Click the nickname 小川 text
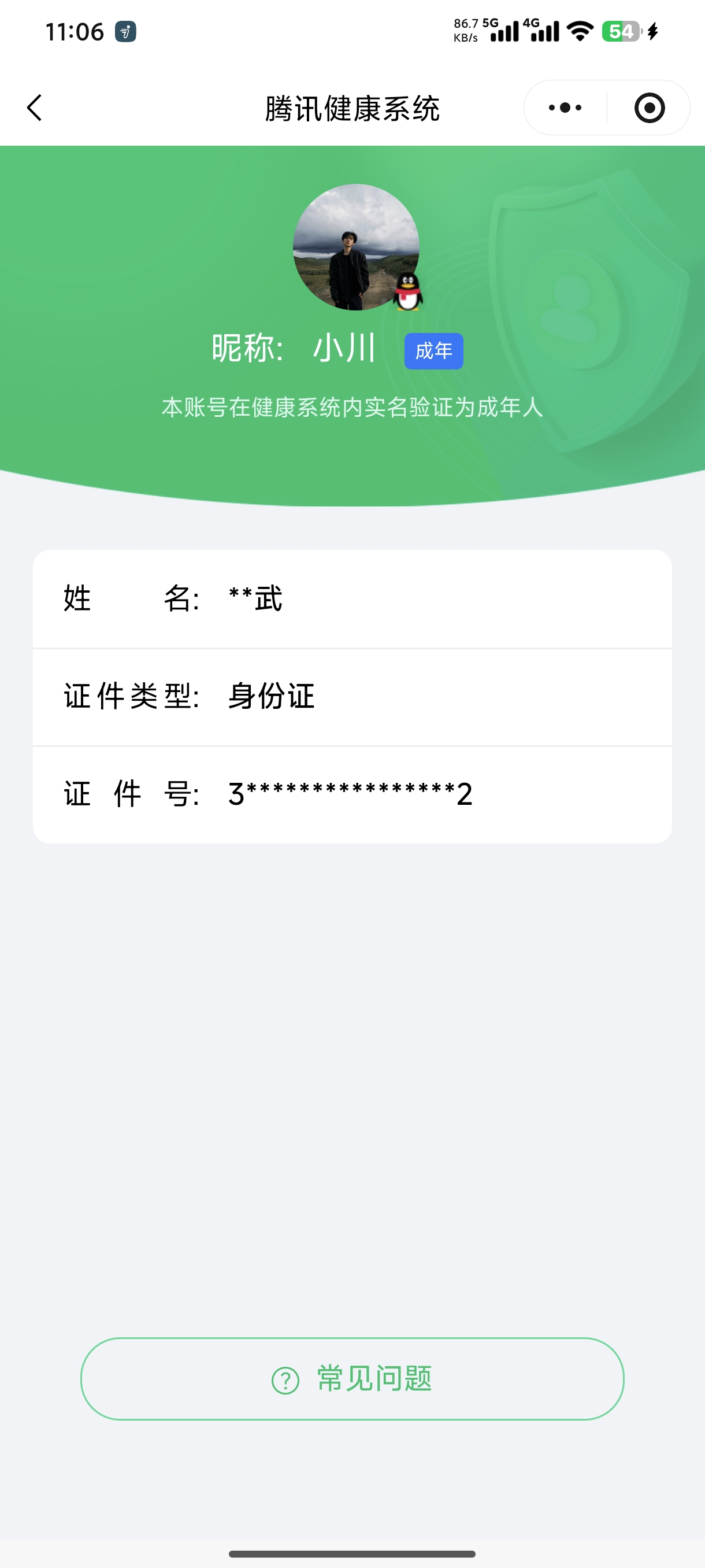 (344, 349)
